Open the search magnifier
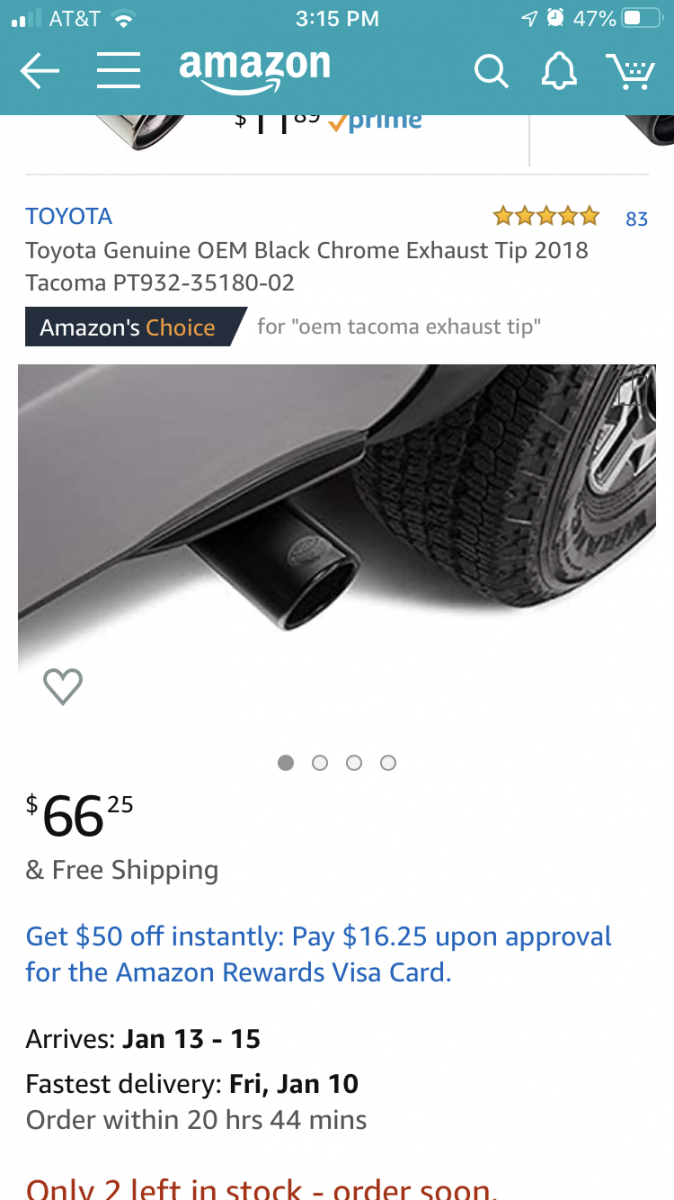The image size is (674, 1200). click(490, 71)
